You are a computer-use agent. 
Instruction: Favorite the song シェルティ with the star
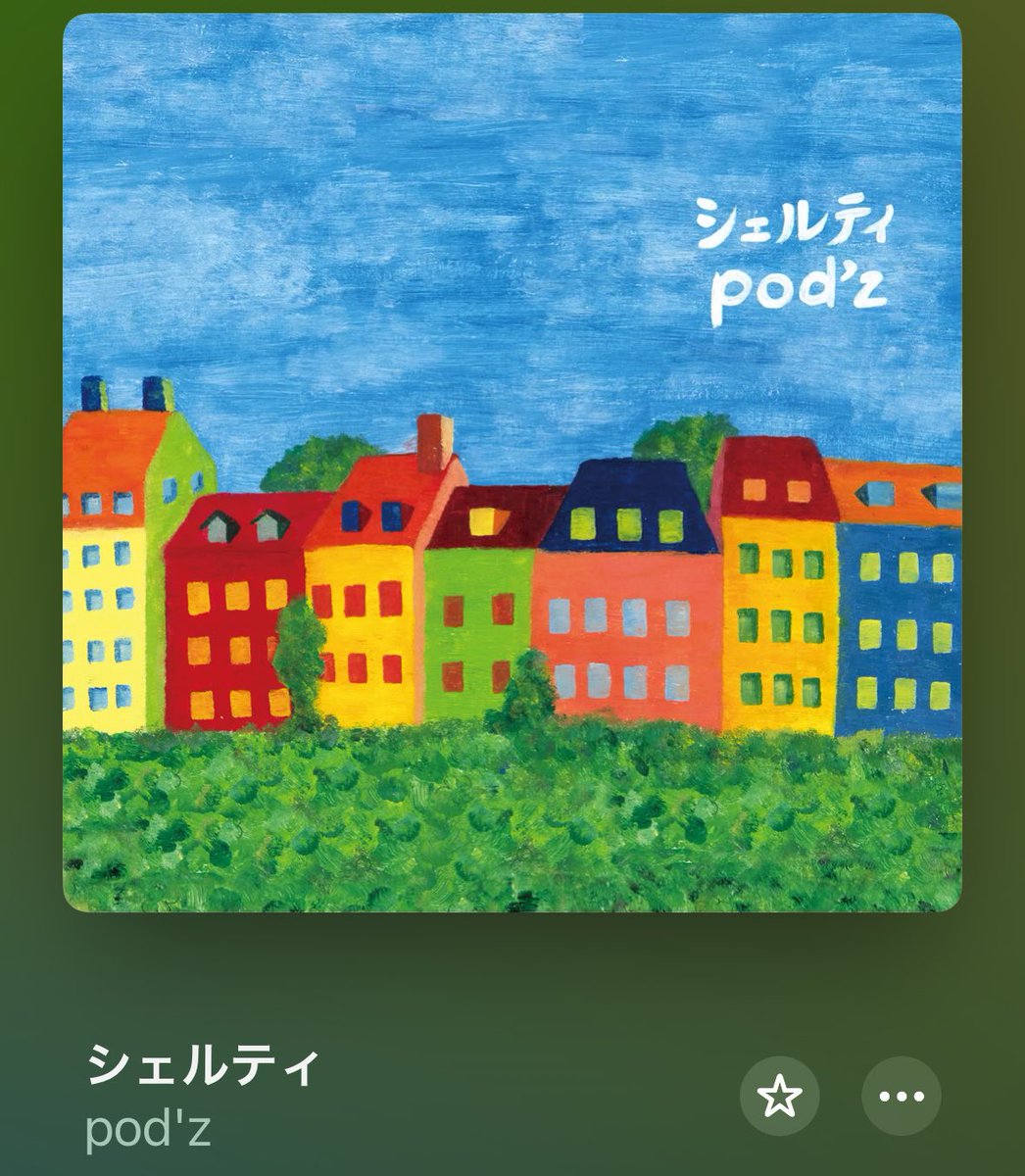pyautogui.click(x=779, y=1096)
